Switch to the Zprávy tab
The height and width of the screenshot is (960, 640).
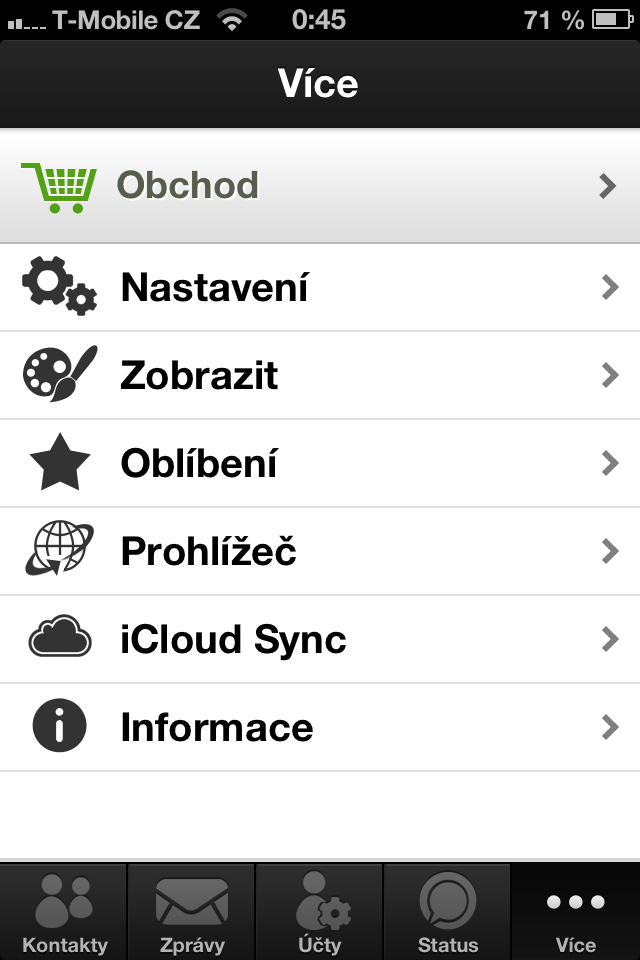click(x=192, y=912)
